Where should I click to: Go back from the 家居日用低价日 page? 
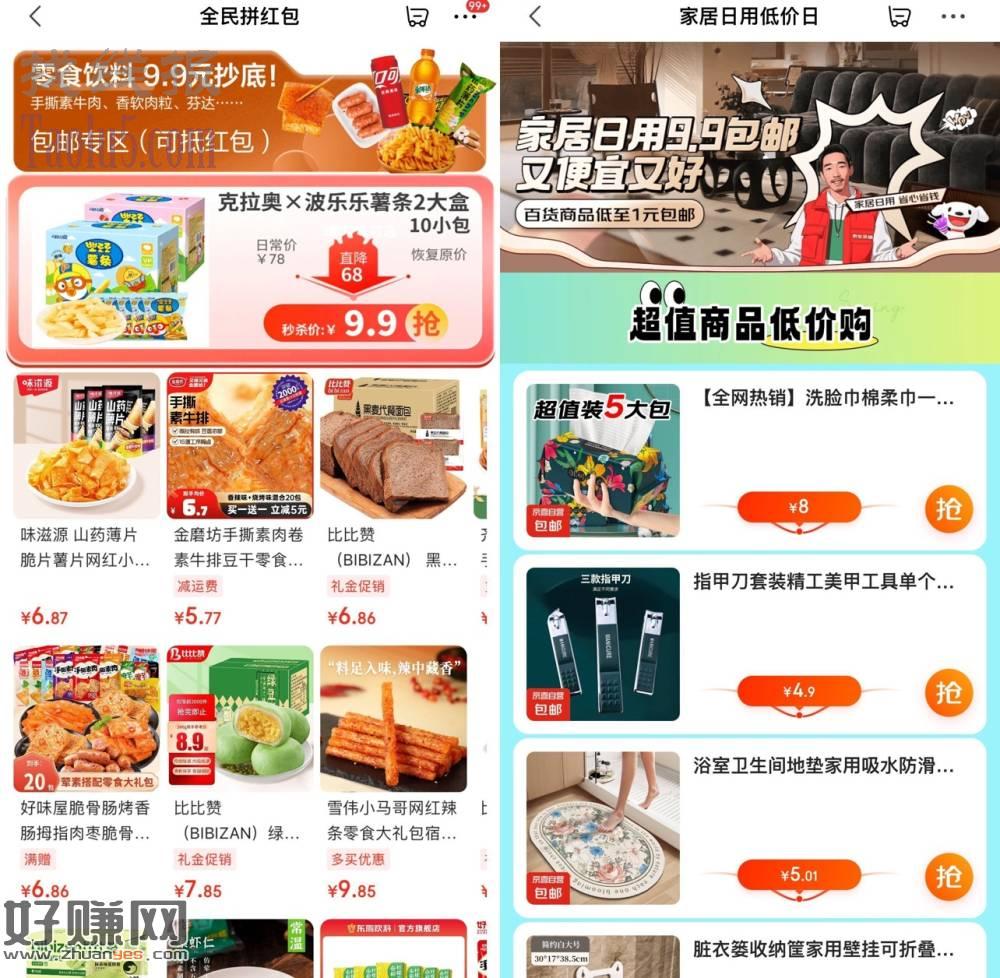(535, 17)
